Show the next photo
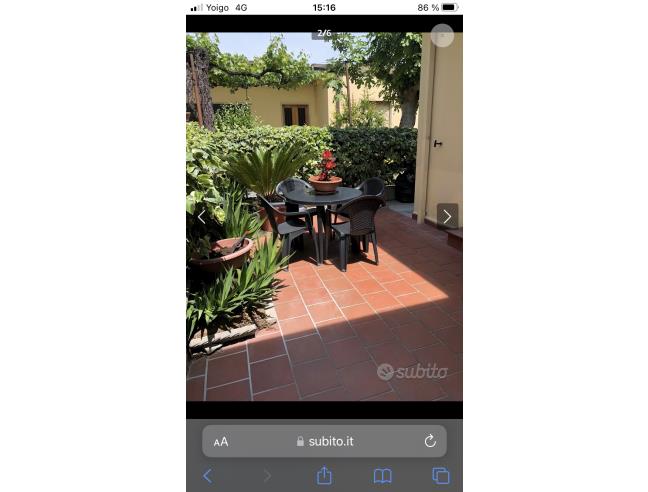 (447, 216)
